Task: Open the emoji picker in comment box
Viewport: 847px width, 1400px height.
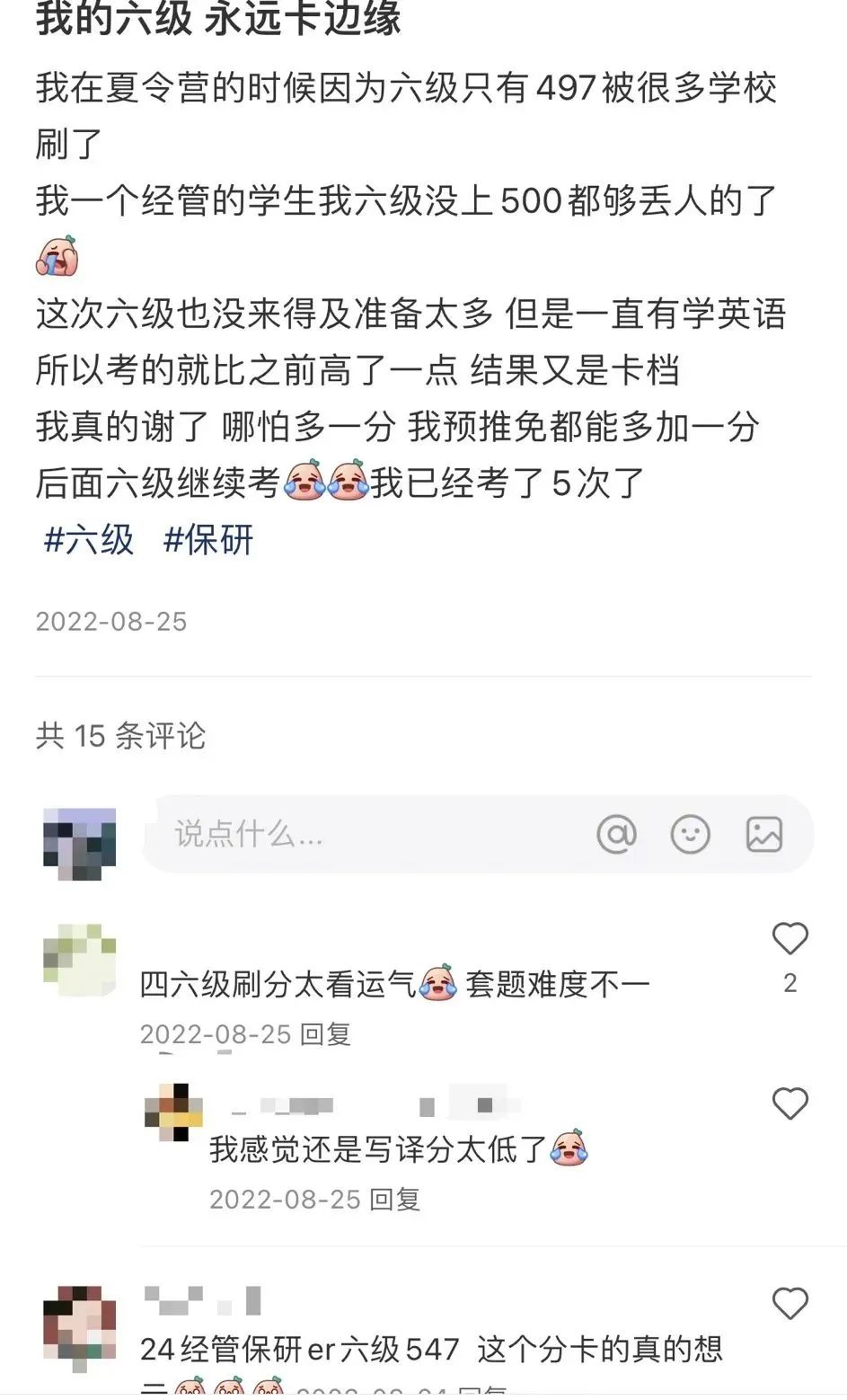Action: (690, 835)
